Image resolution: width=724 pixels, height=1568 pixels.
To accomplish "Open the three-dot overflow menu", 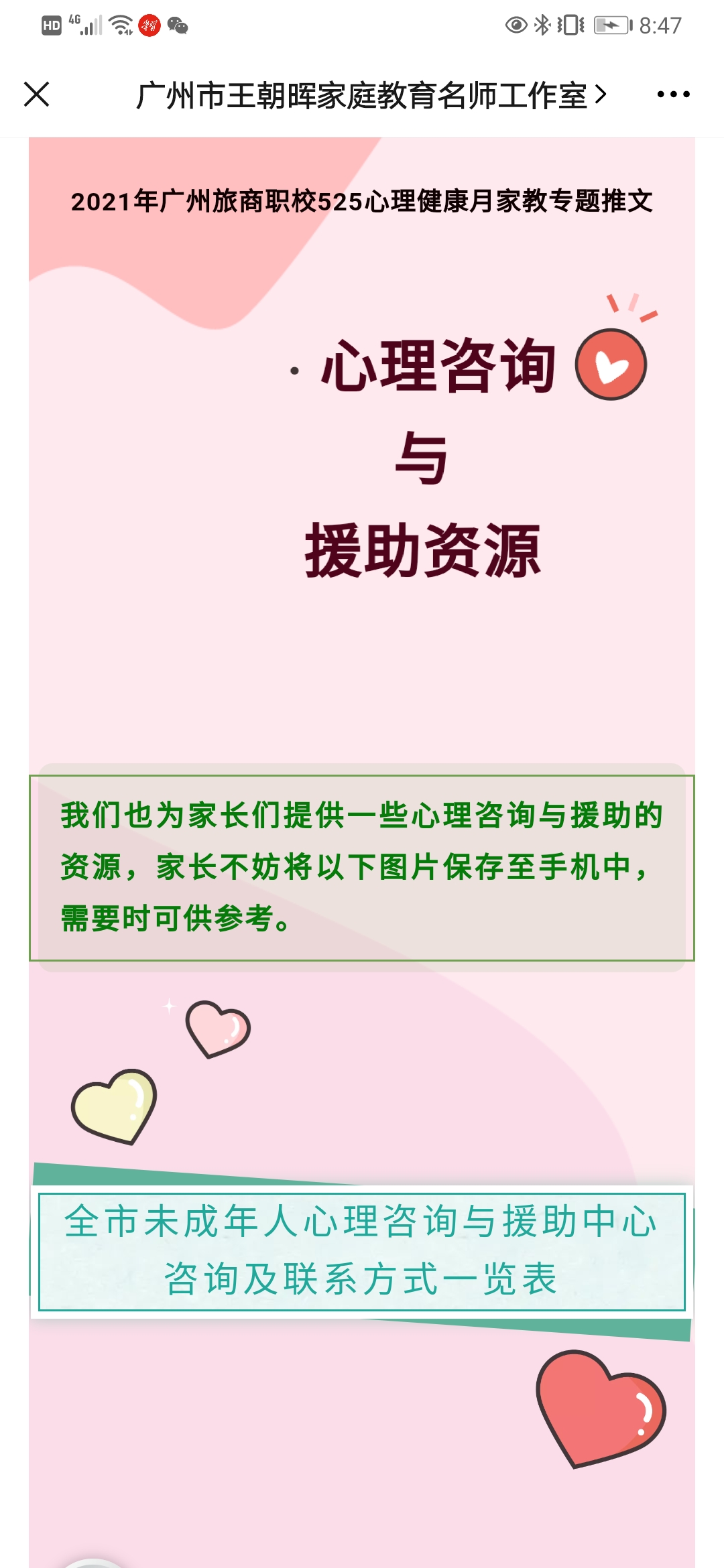I will (x=673, y=94).
